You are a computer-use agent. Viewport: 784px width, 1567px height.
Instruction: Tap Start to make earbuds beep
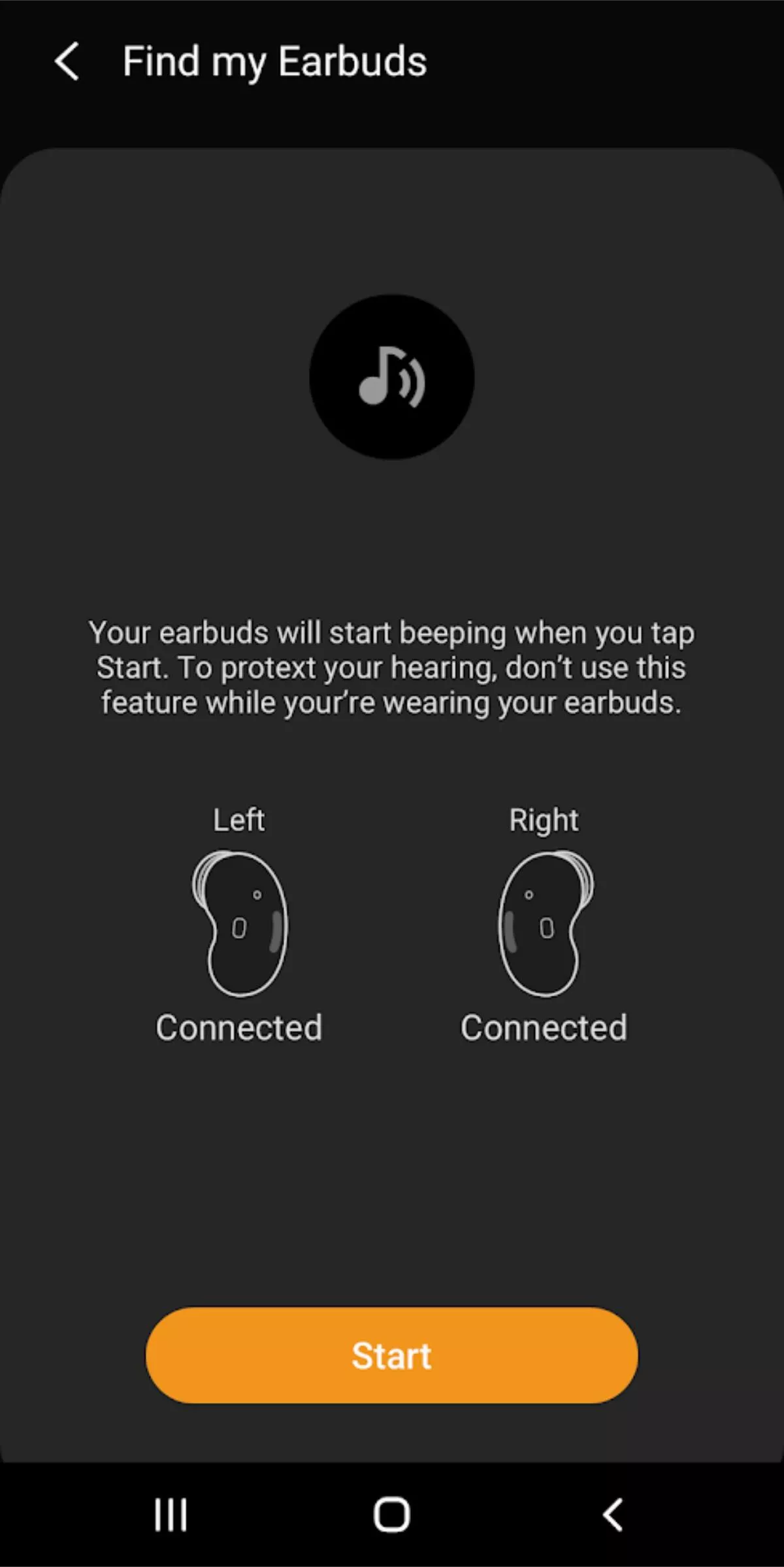coord(392,1355)
